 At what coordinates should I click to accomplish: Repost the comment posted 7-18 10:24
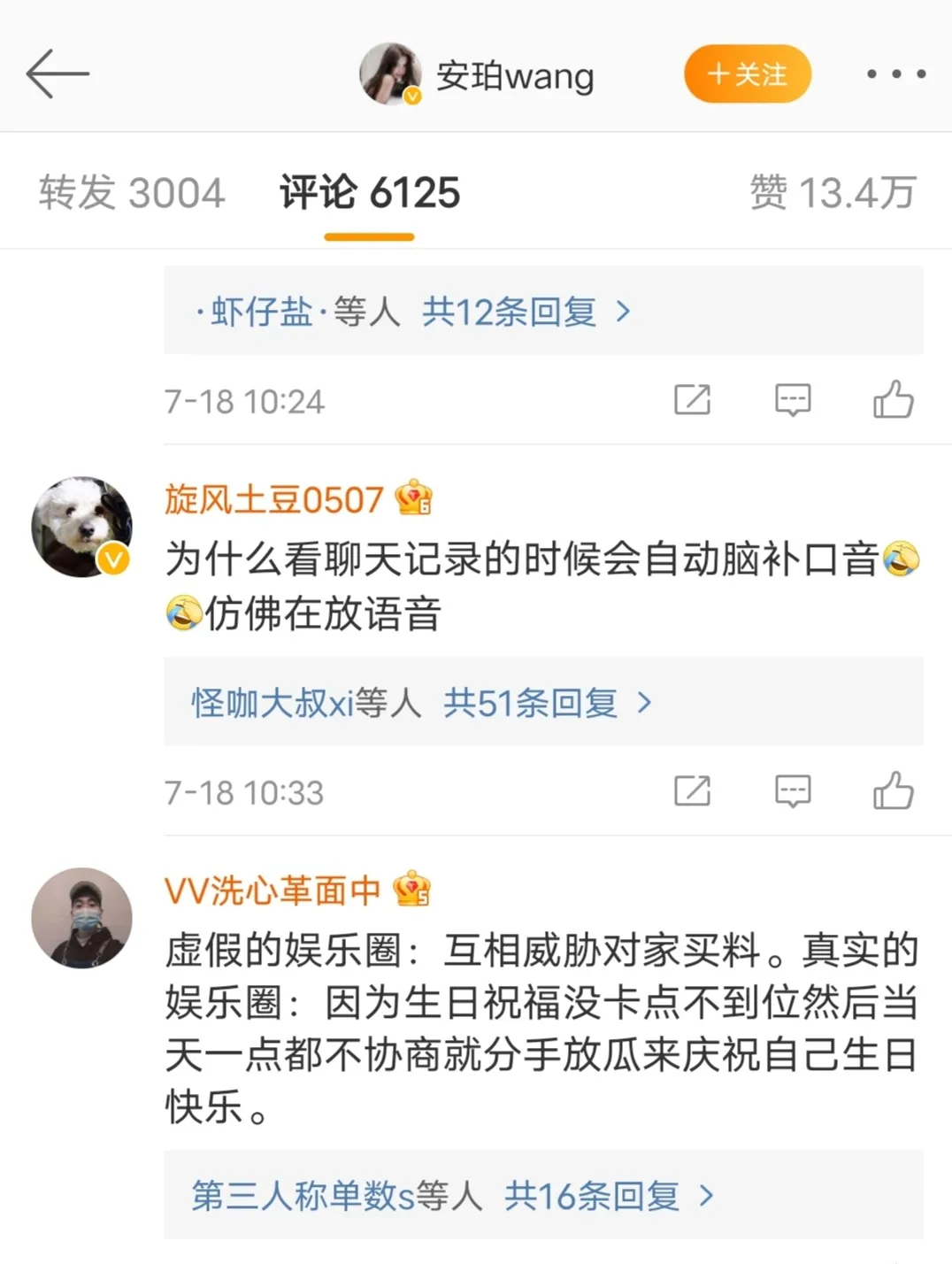692,400
